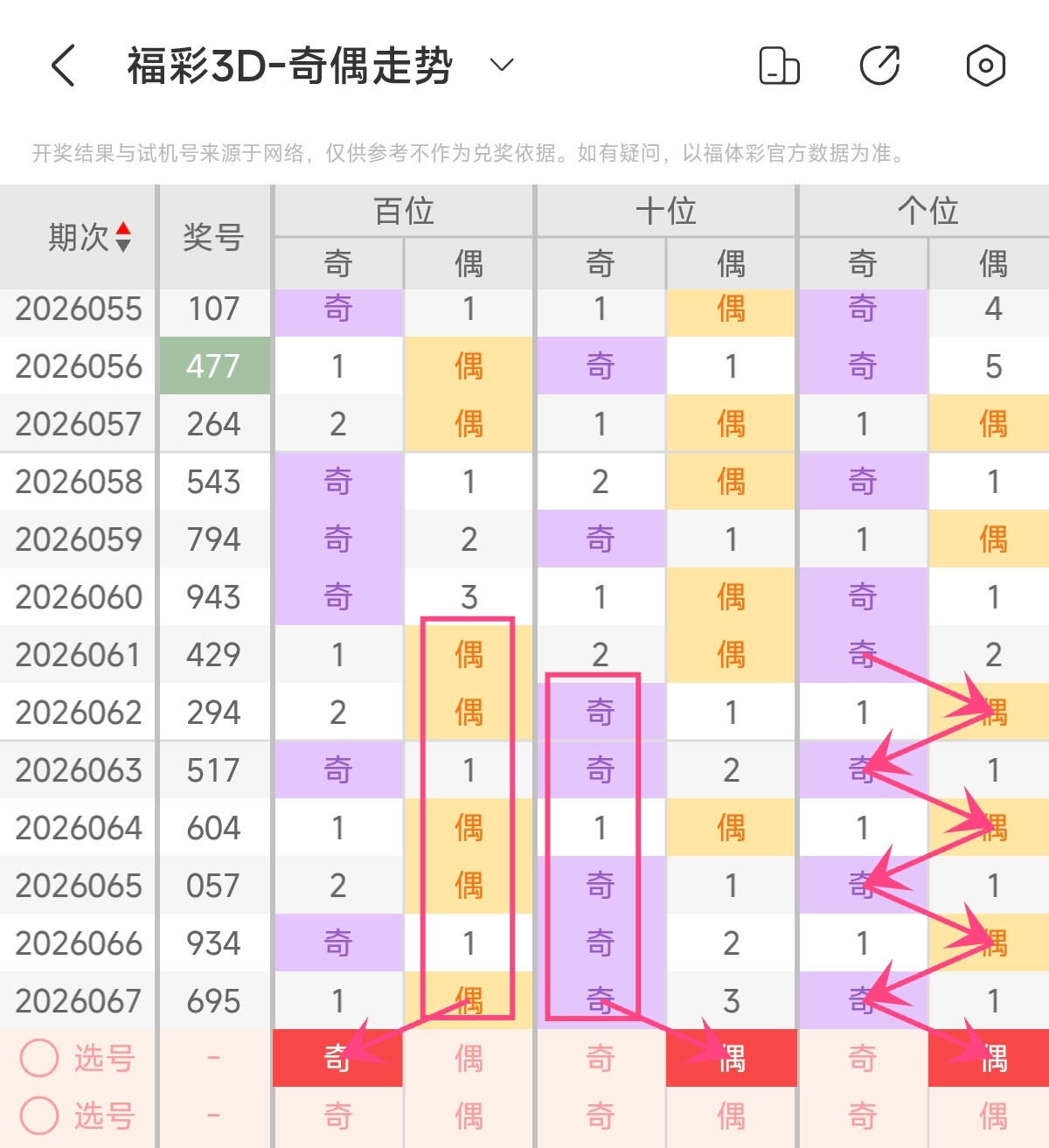Expand the 福彩3D-奇偶走势 chart dropdown

coord(502,66)
